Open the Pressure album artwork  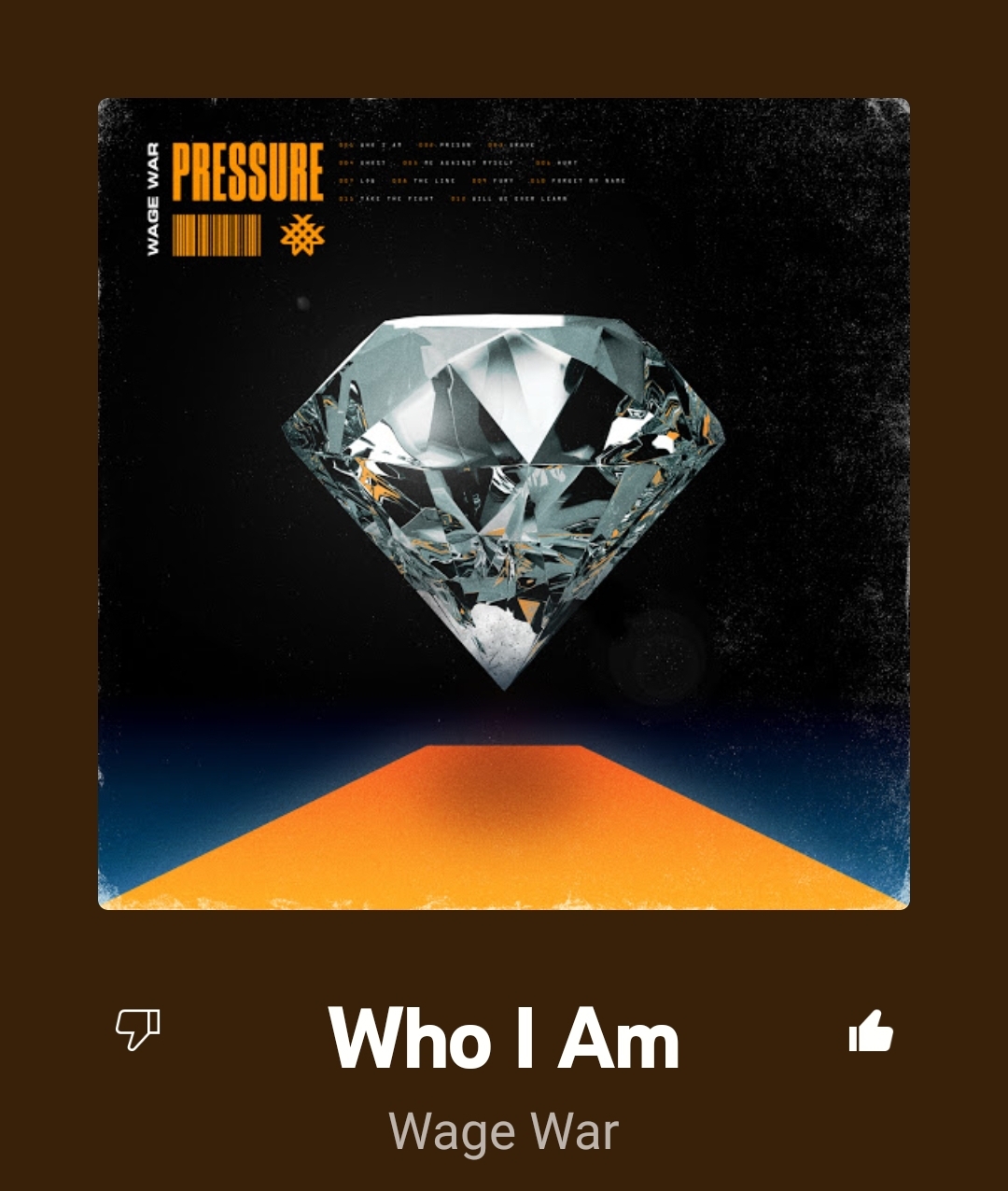[x=504, y=504]
